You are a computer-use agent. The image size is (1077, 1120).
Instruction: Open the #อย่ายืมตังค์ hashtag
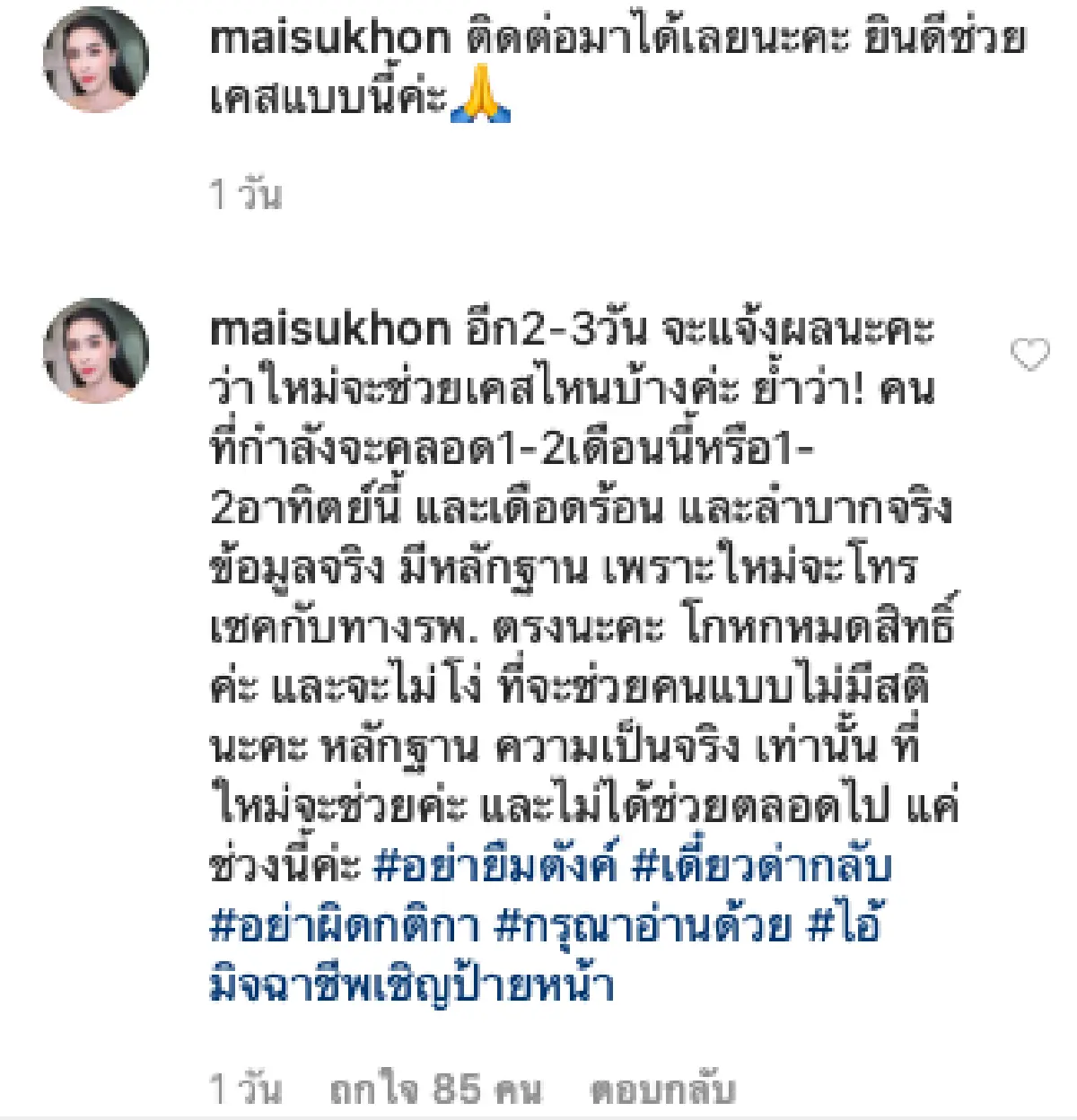point(493,866)
